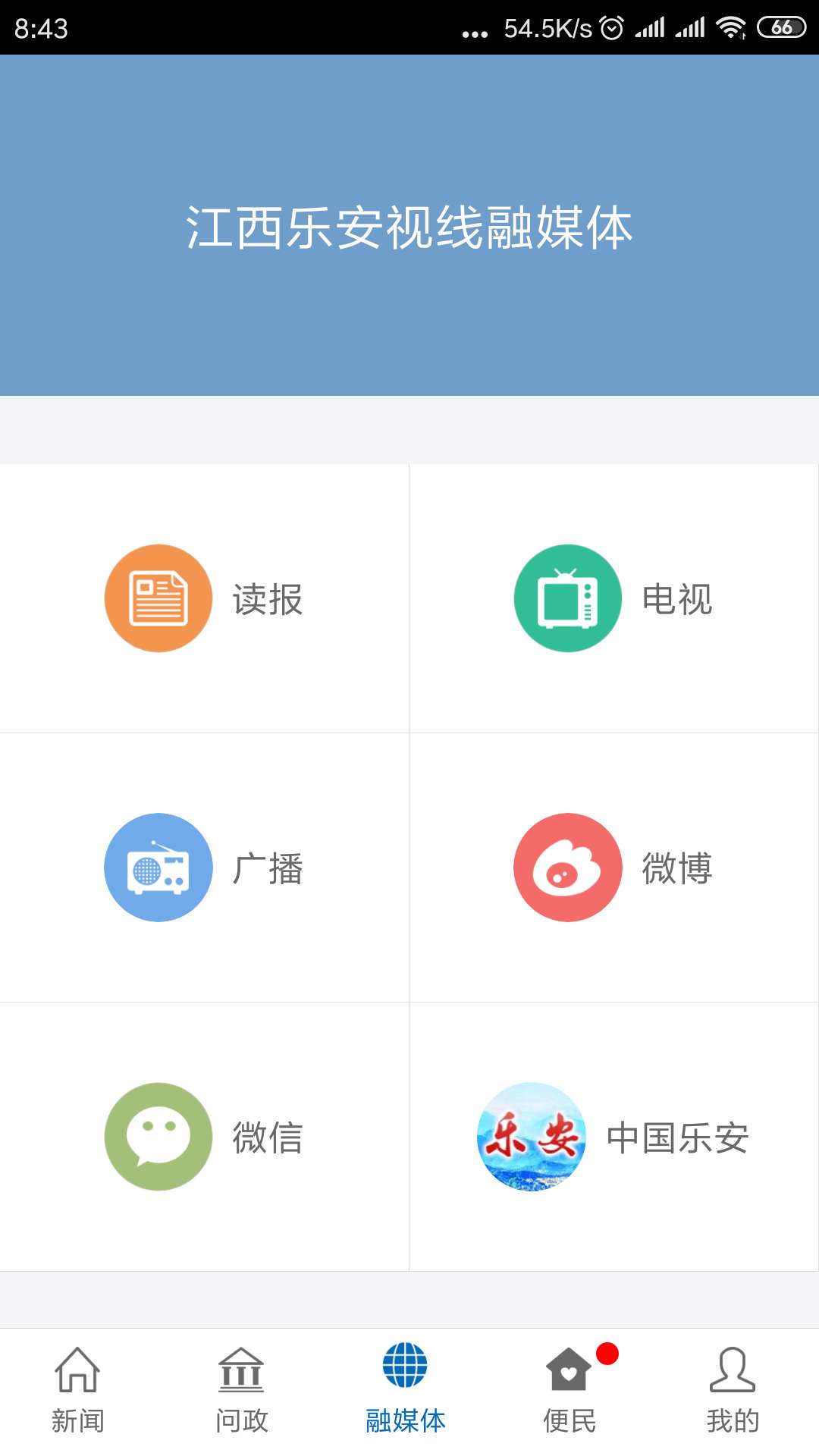The height and width of the screenshot is (1456, 819).
Task: Switch to the 新闻 tab
Action: [x=78, y=1418]
